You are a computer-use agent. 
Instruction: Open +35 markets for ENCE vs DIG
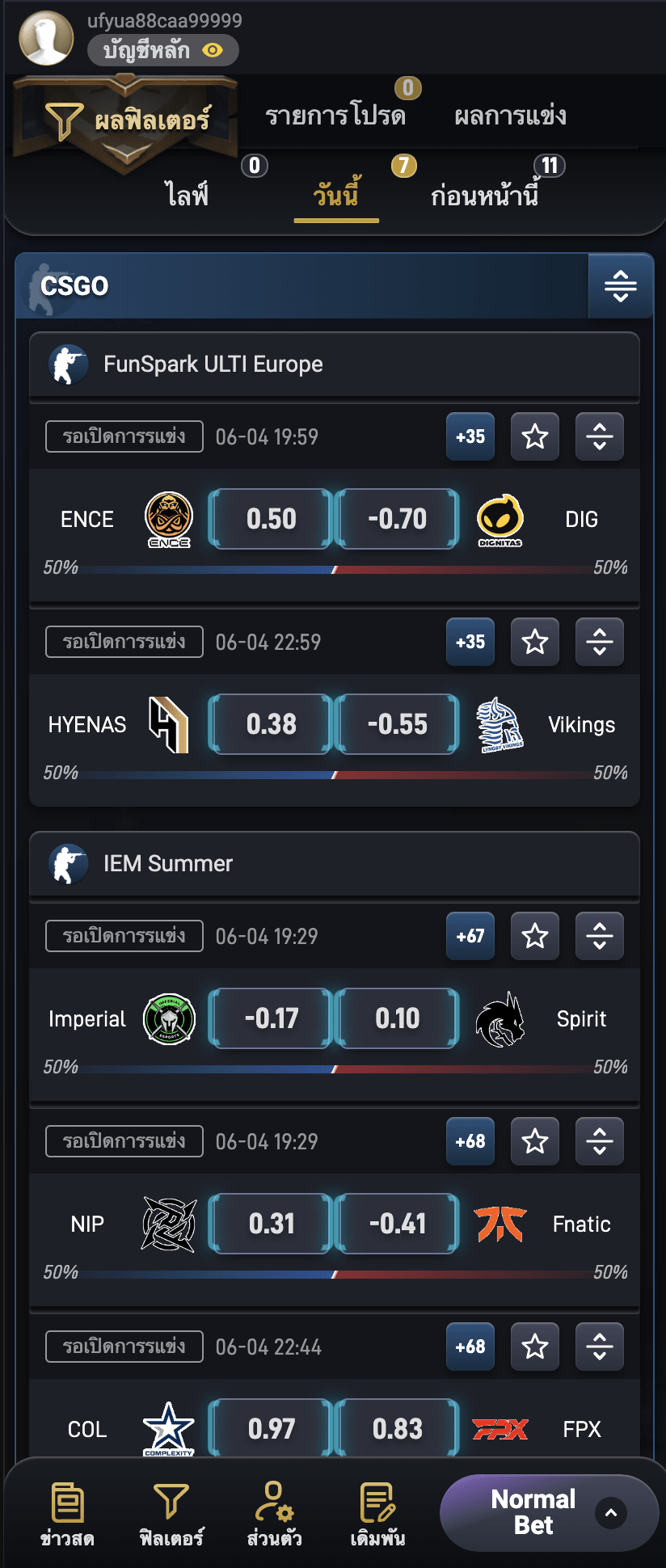[470, 436]
